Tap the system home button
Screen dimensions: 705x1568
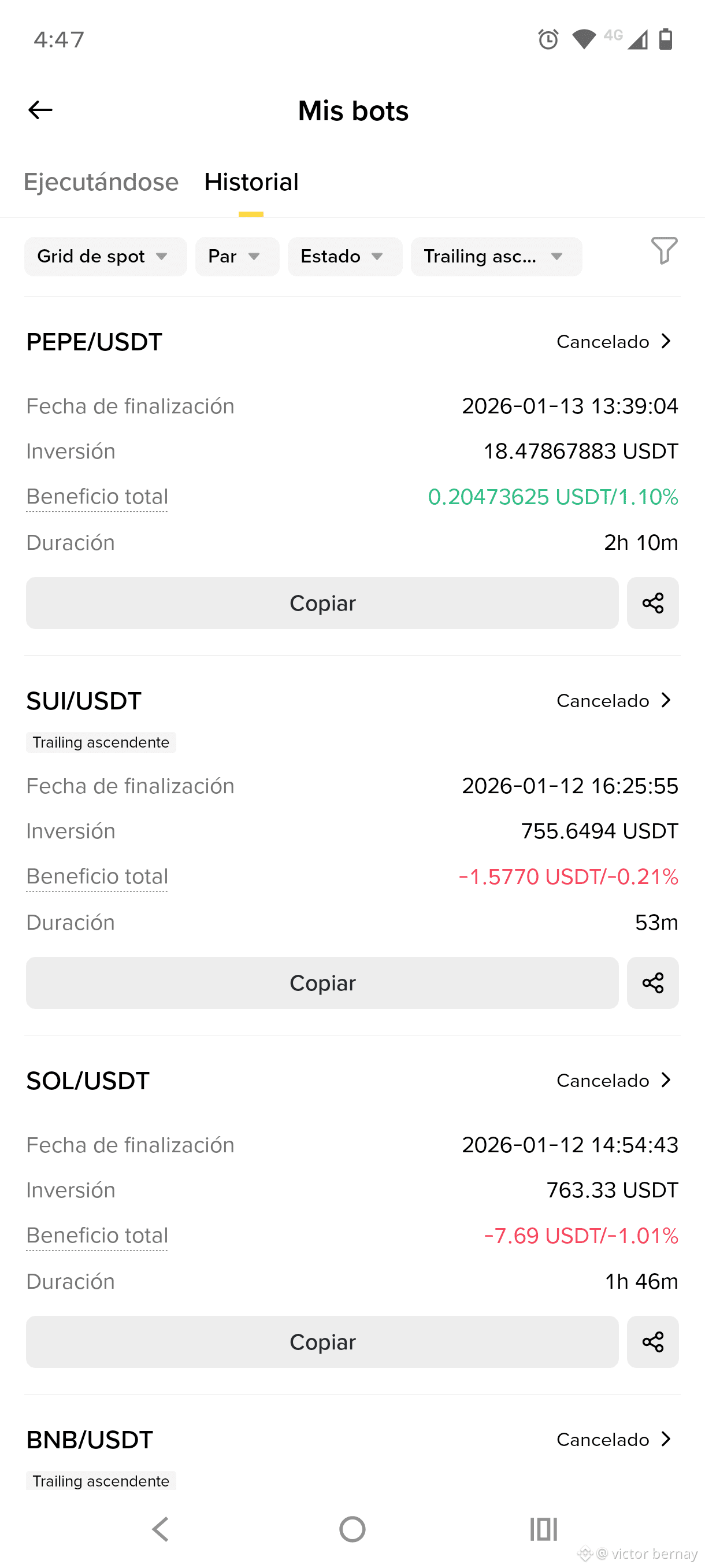point(352,1529)
